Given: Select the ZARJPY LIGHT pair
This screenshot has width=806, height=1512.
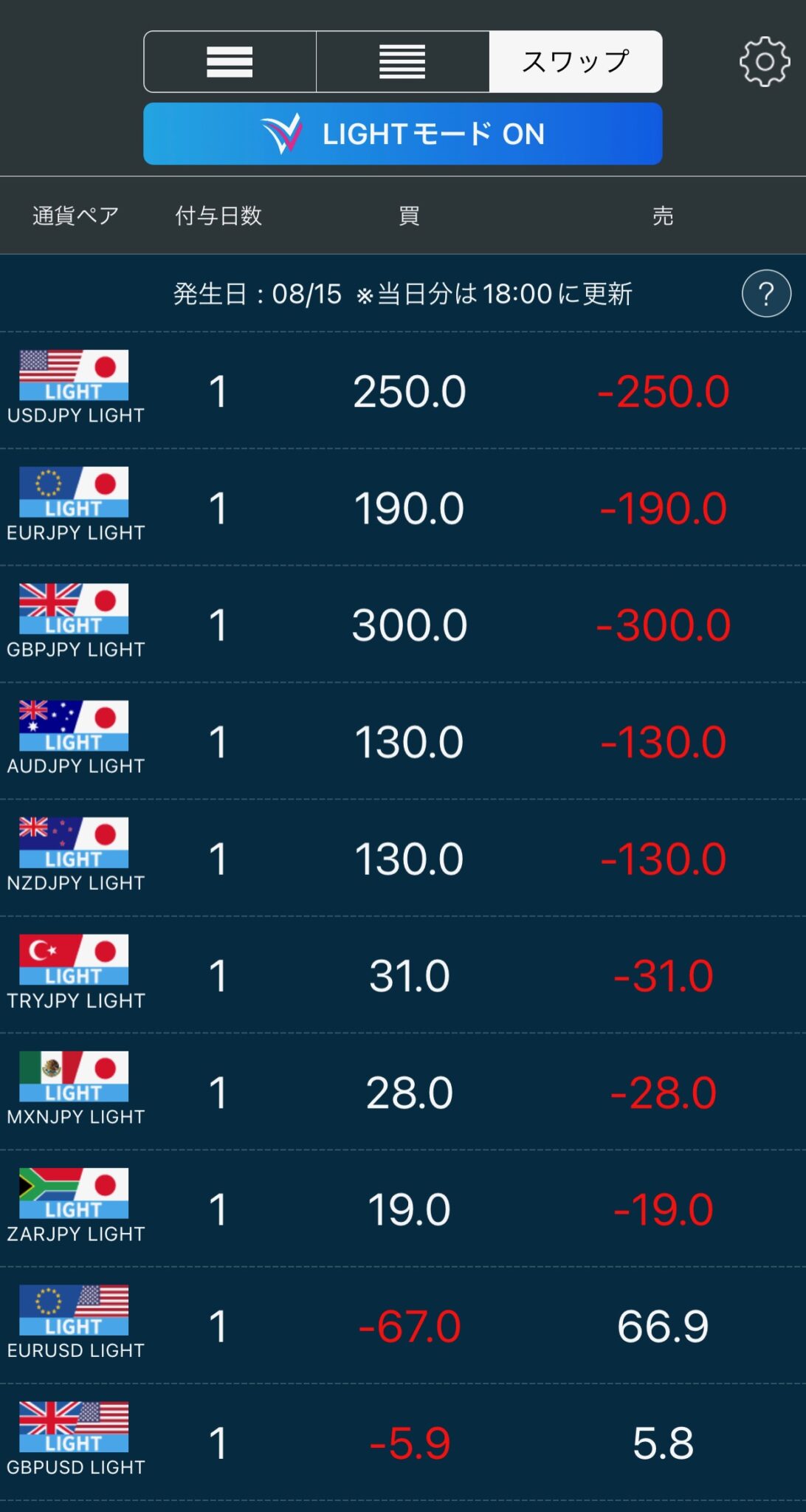Looking at the screenshot, I should point(403,1209).
